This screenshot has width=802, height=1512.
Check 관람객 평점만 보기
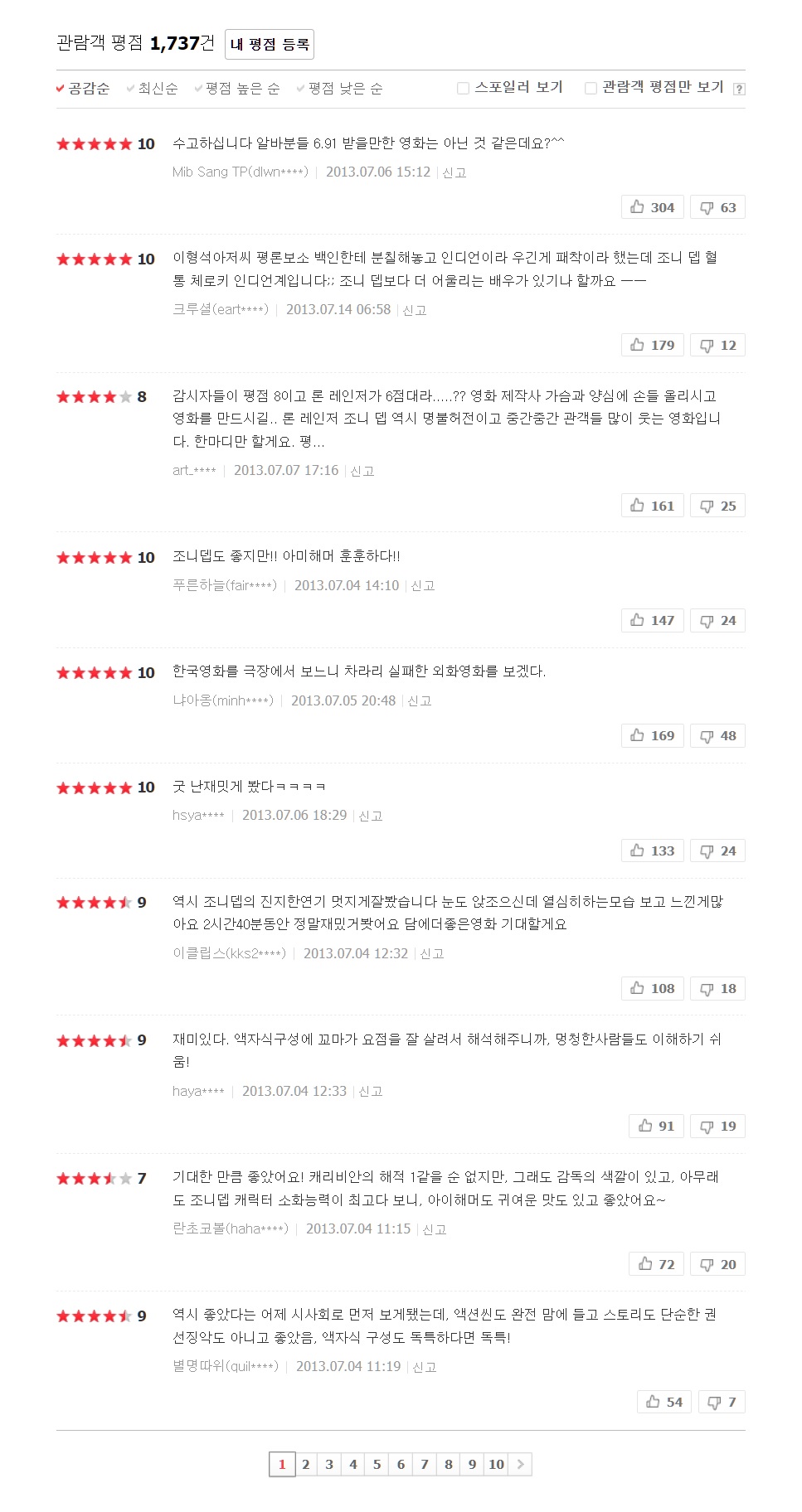tap(591, 88)
